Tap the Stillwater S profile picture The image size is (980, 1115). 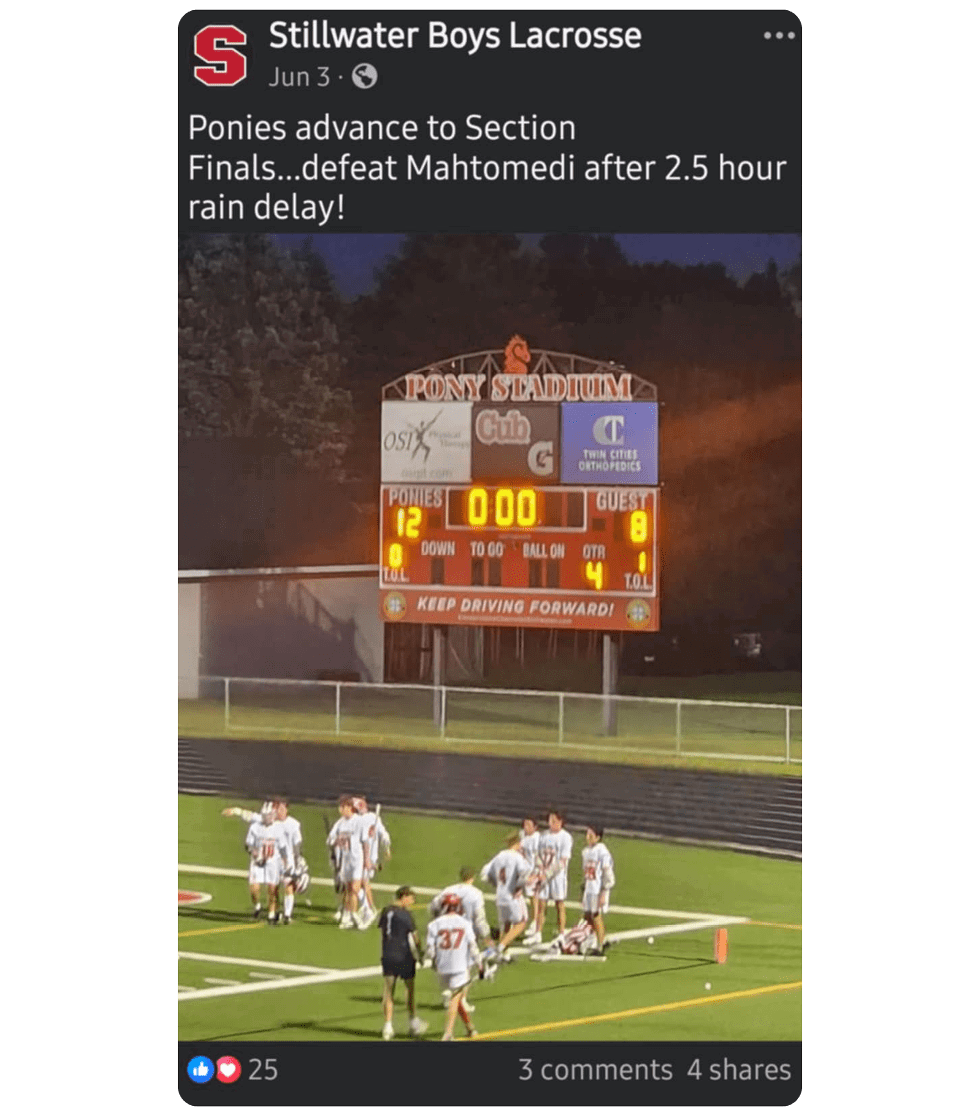pyautogui.click(x=220, y=56)
